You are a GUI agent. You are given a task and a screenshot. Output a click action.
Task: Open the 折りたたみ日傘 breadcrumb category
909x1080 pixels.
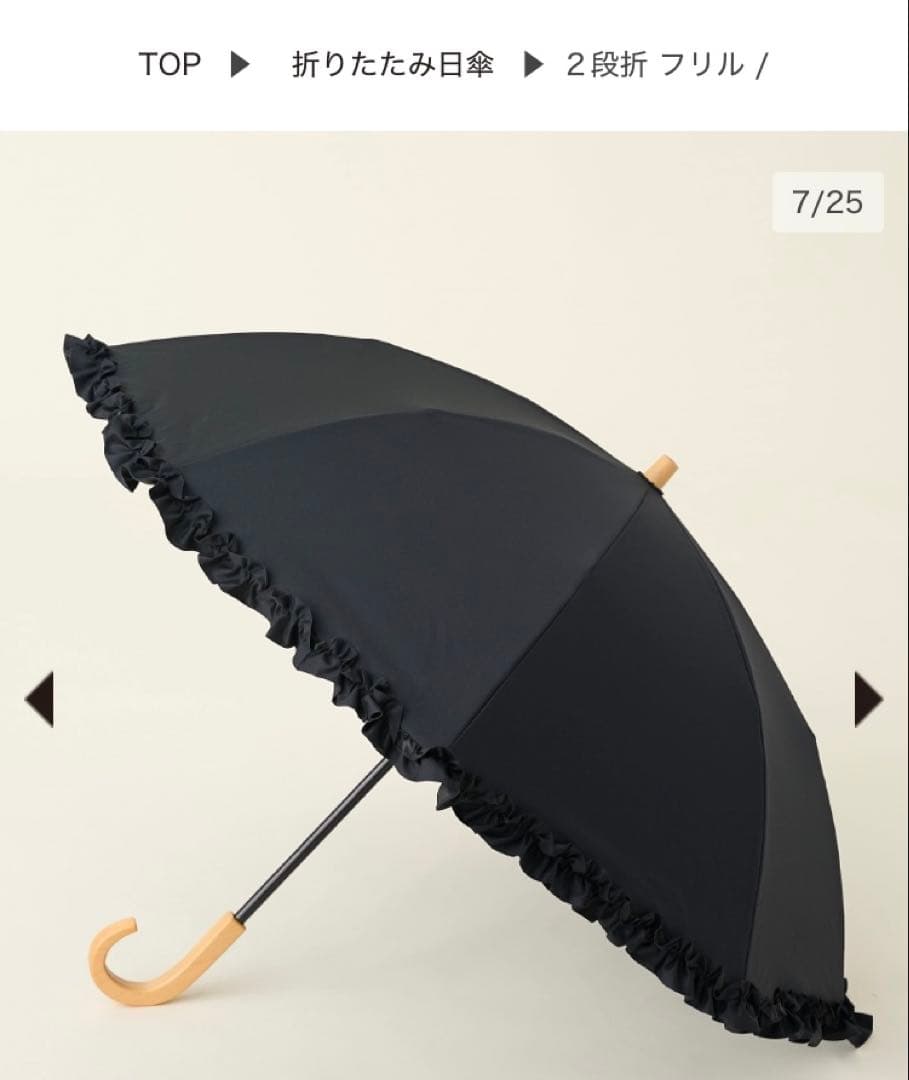pos(393,65)
